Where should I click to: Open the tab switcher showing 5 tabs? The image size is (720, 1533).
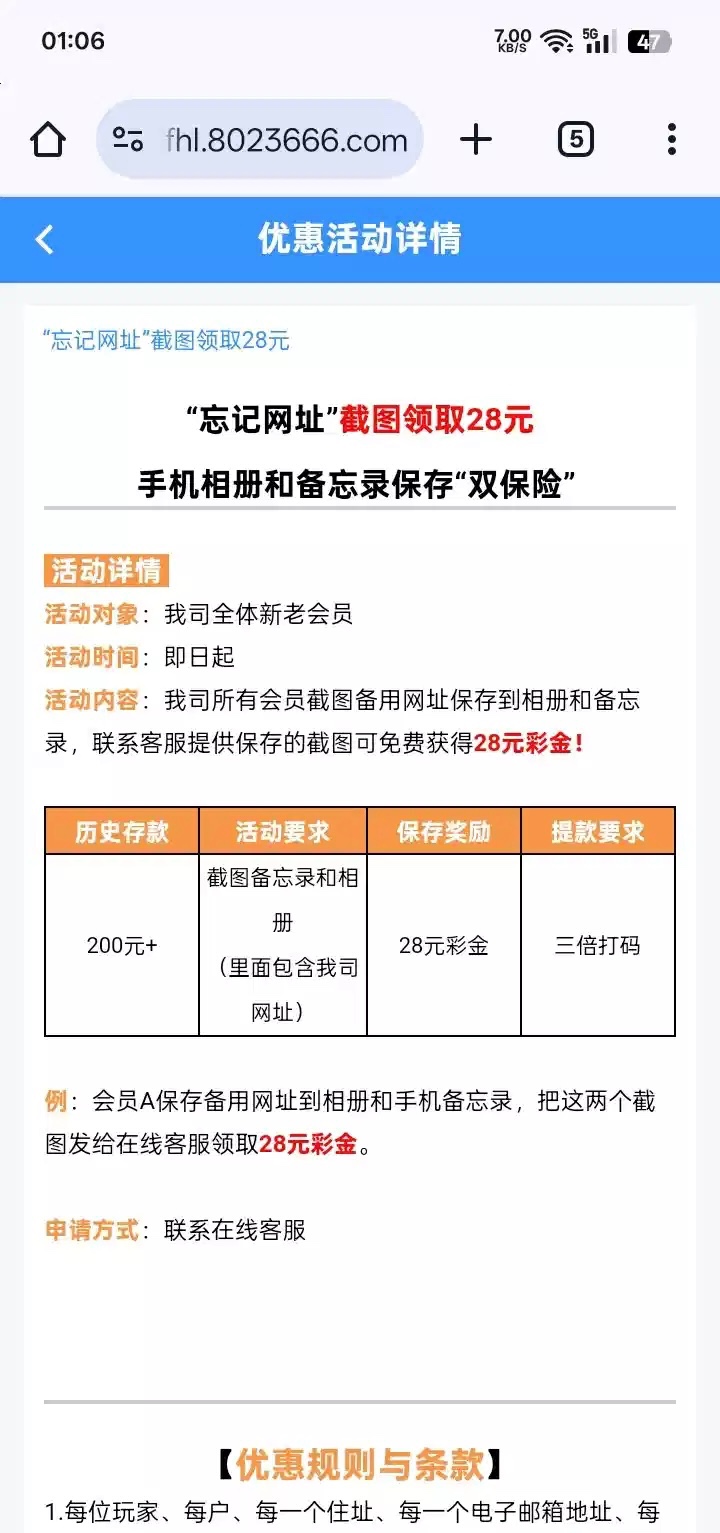point(575,139)
